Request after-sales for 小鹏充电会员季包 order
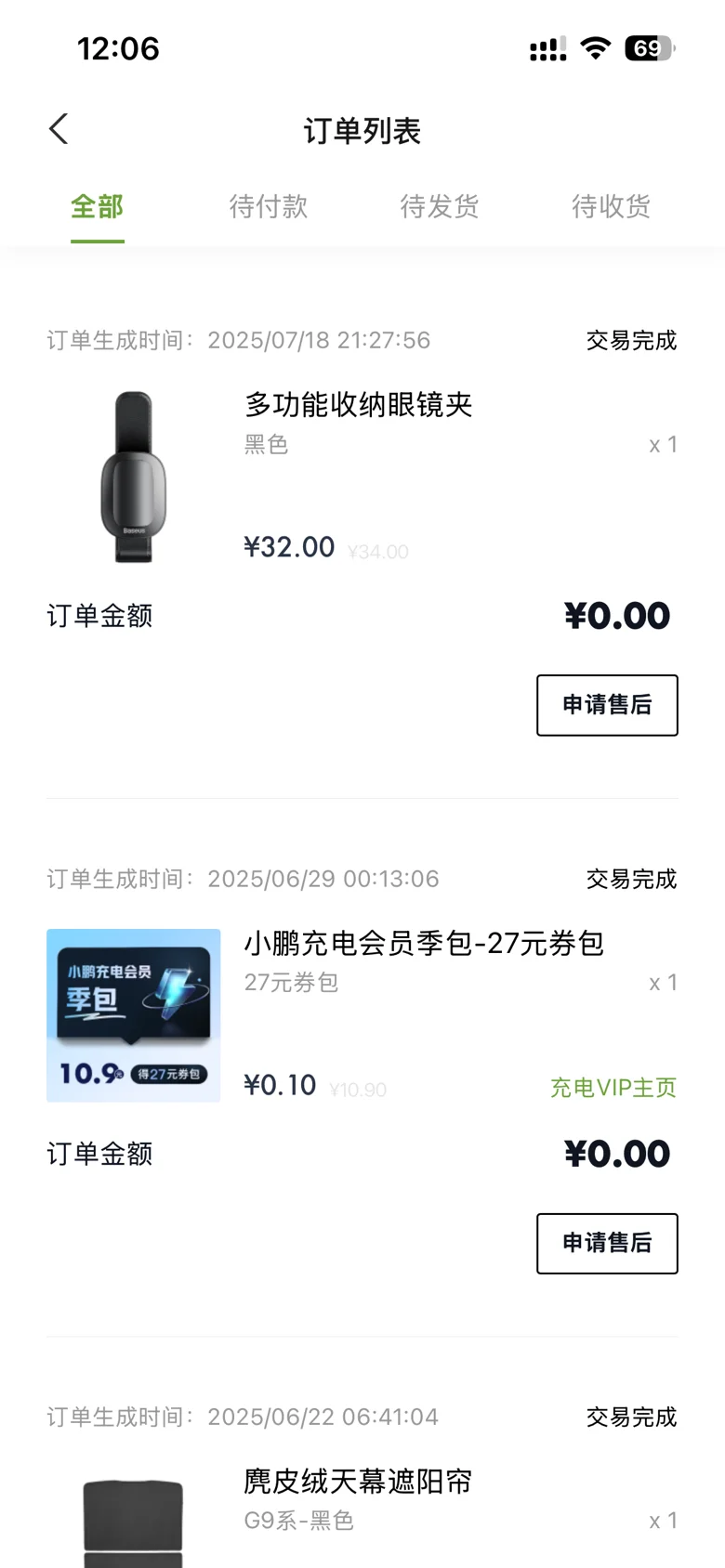 607,1243
